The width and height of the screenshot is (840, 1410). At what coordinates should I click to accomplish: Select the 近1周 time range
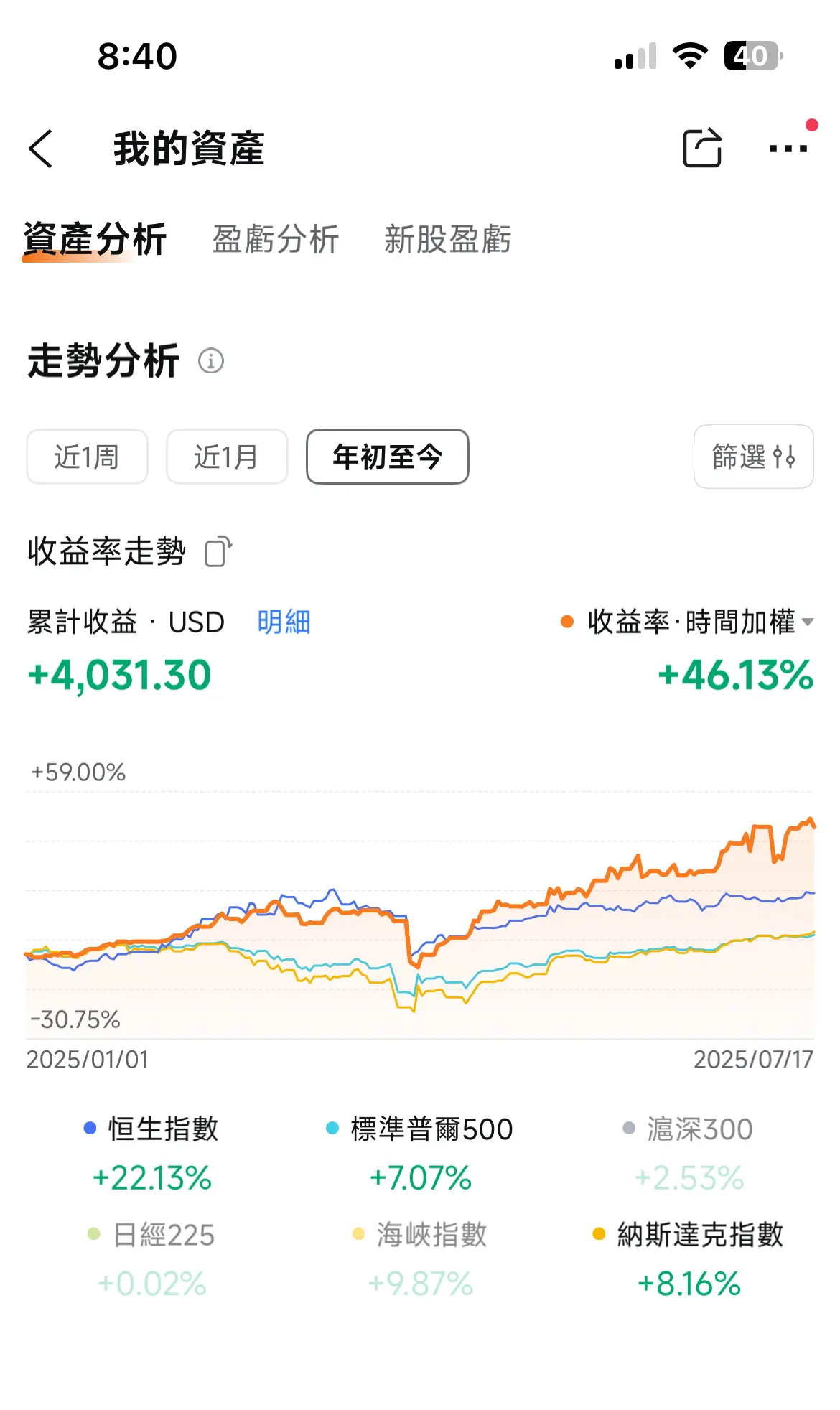tap(87, 457)
